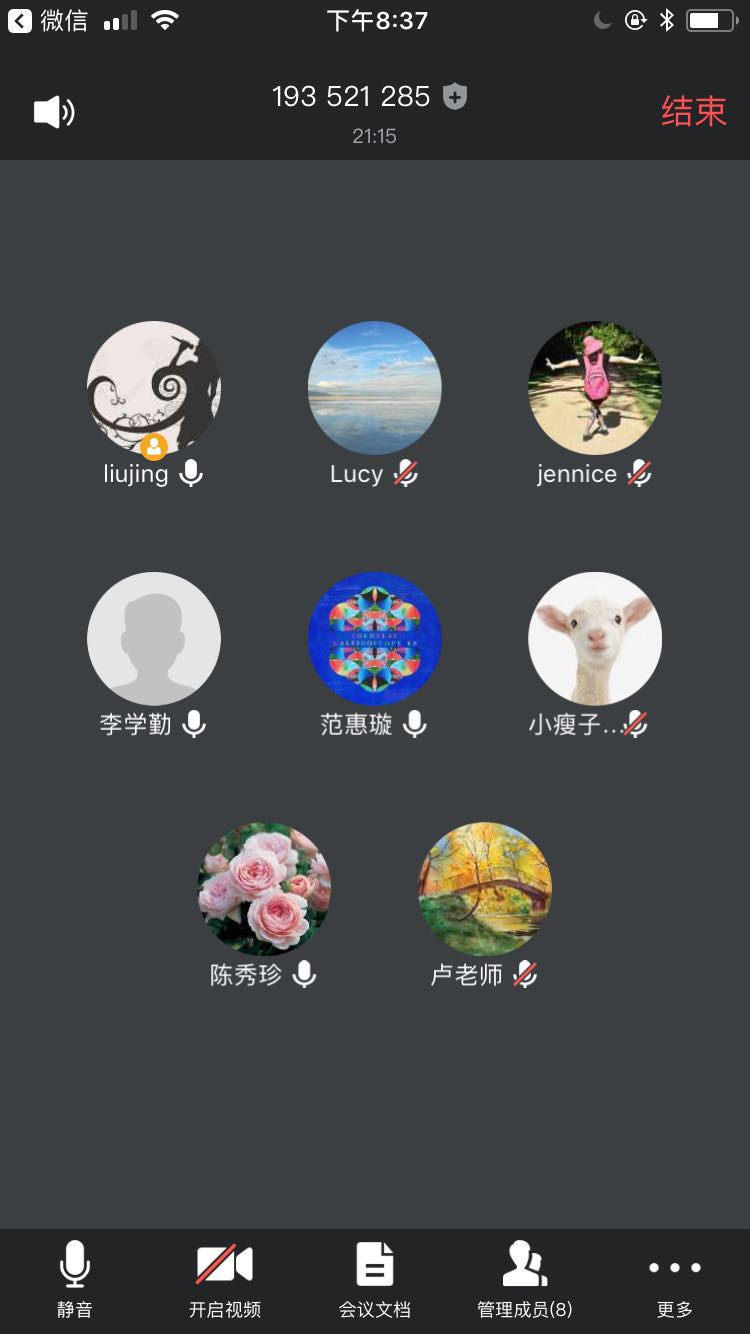
Task: Open participant 范惠璇's avatar
Action: 375,639
